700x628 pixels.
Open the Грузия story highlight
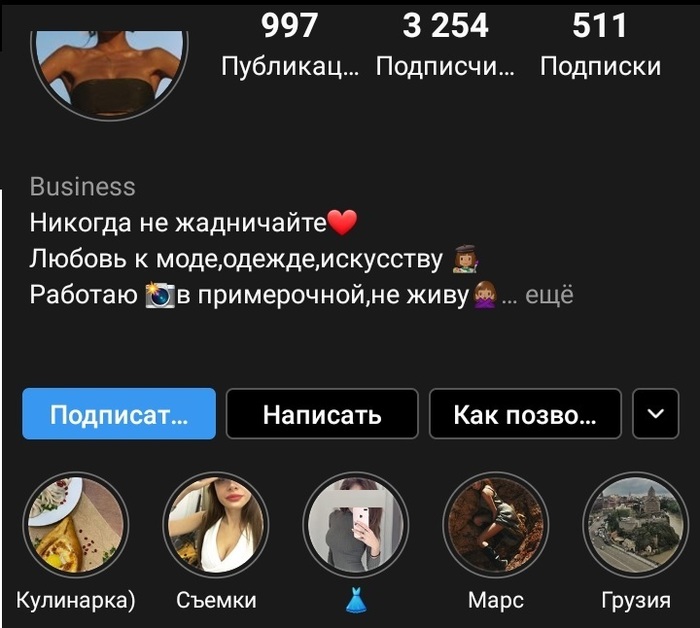pos(636,525)
